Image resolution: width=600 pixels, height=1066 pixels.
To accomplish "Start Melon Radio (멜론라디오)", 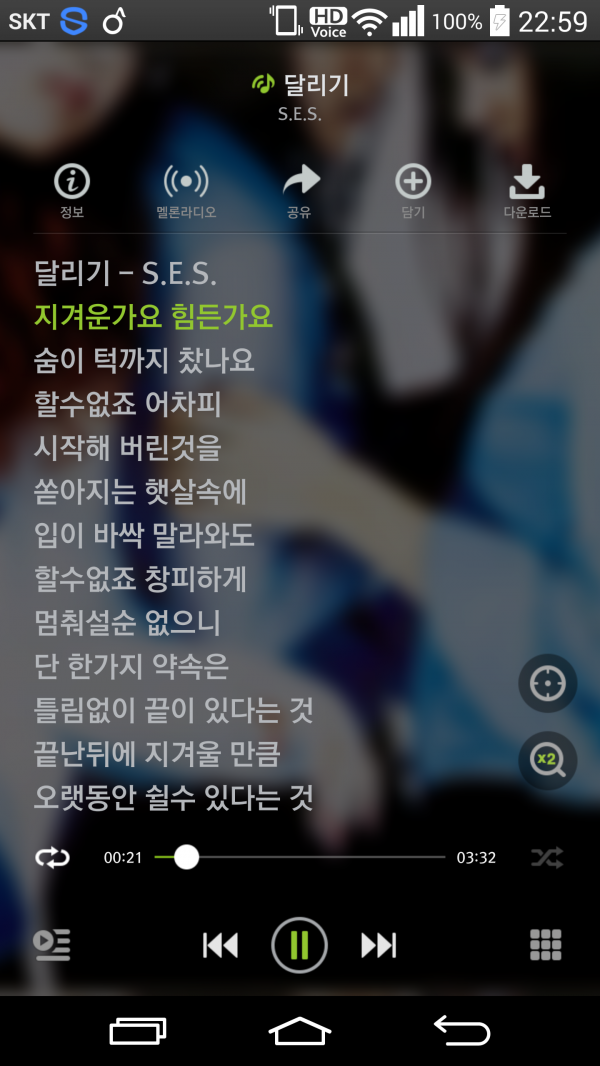I will coord(186,189).
